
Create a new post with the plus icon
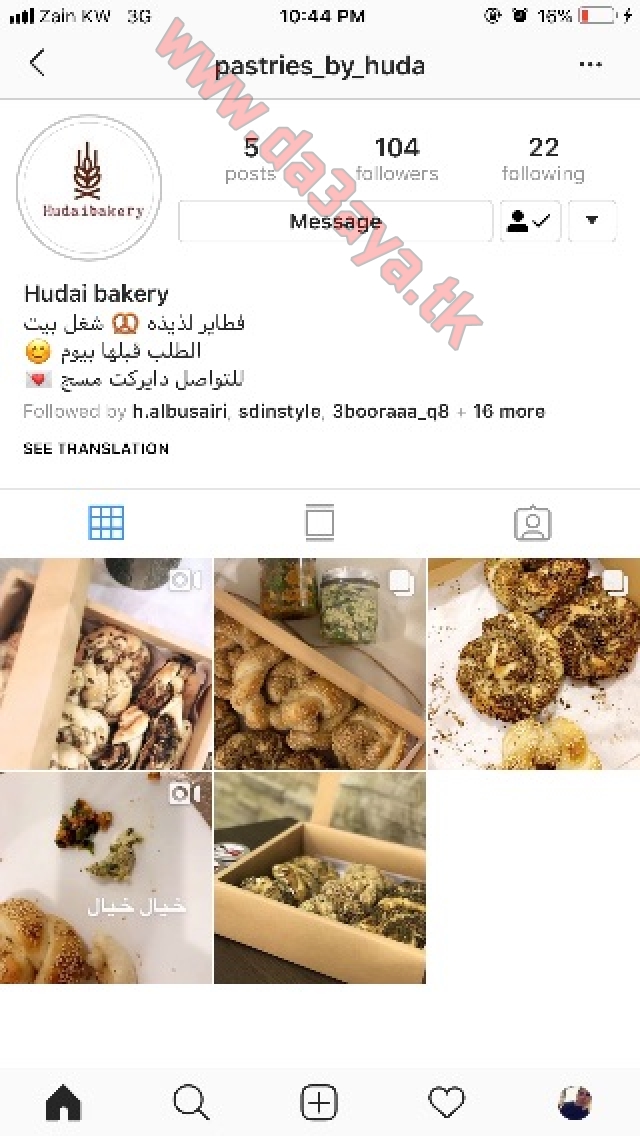[319, 1103]
